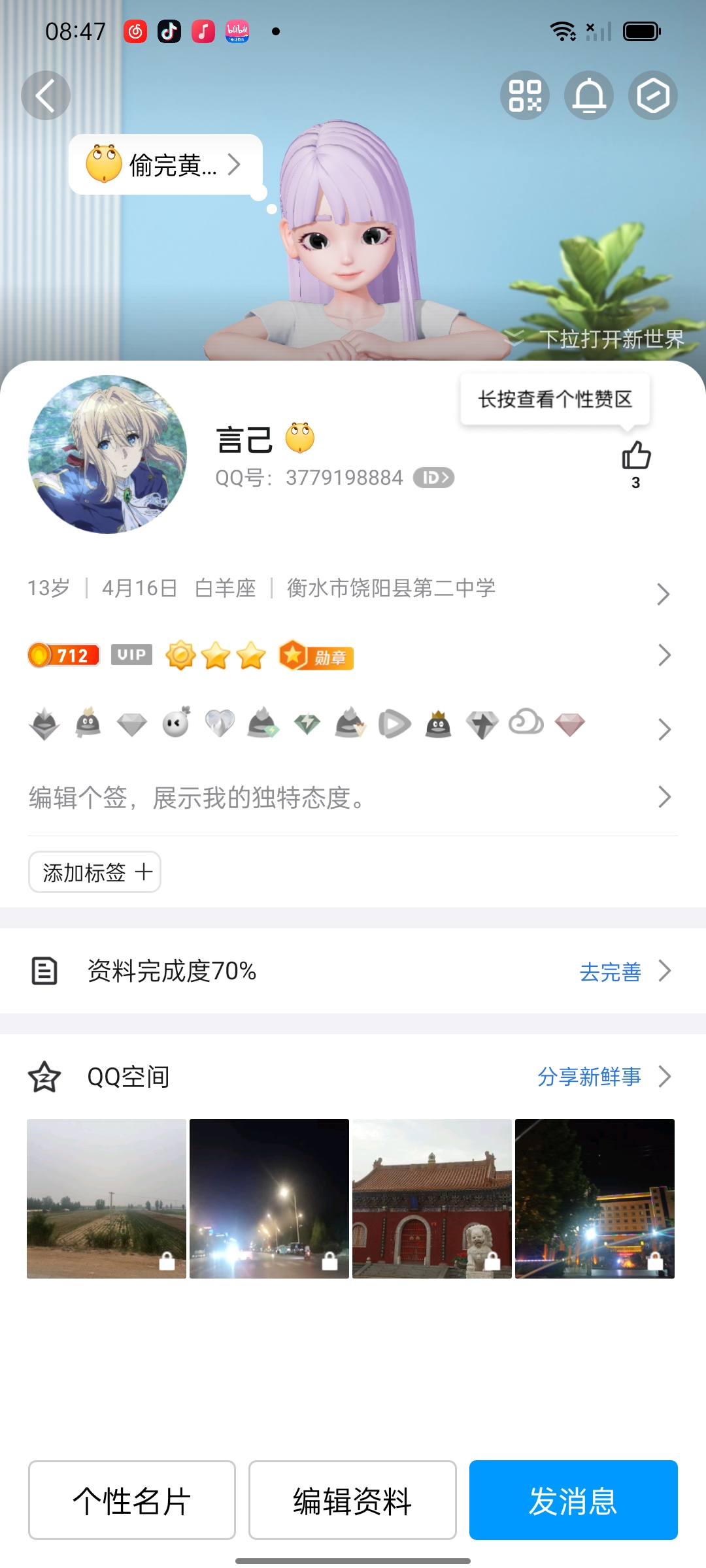The image size is (706, 1568).
Task: Open 分享新鲜事 in QQ空间
Action: click(x=590, y=1077)
